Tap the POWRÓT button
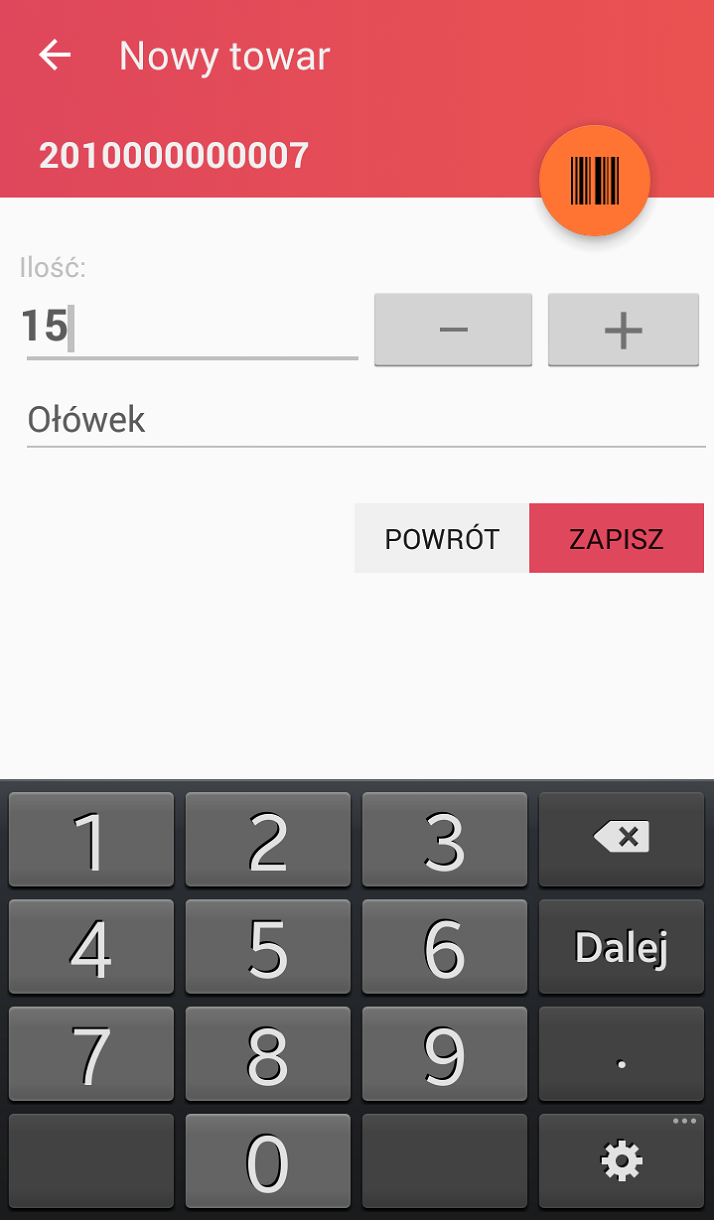714x1220 pixels. pos(442,538)
